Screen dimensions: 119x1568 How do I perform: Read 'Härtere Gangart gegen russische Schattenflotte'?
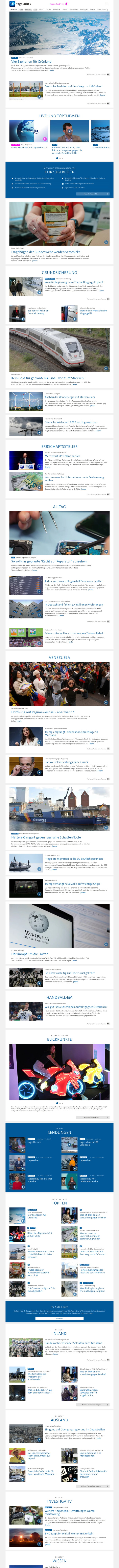tap(46, 837)
